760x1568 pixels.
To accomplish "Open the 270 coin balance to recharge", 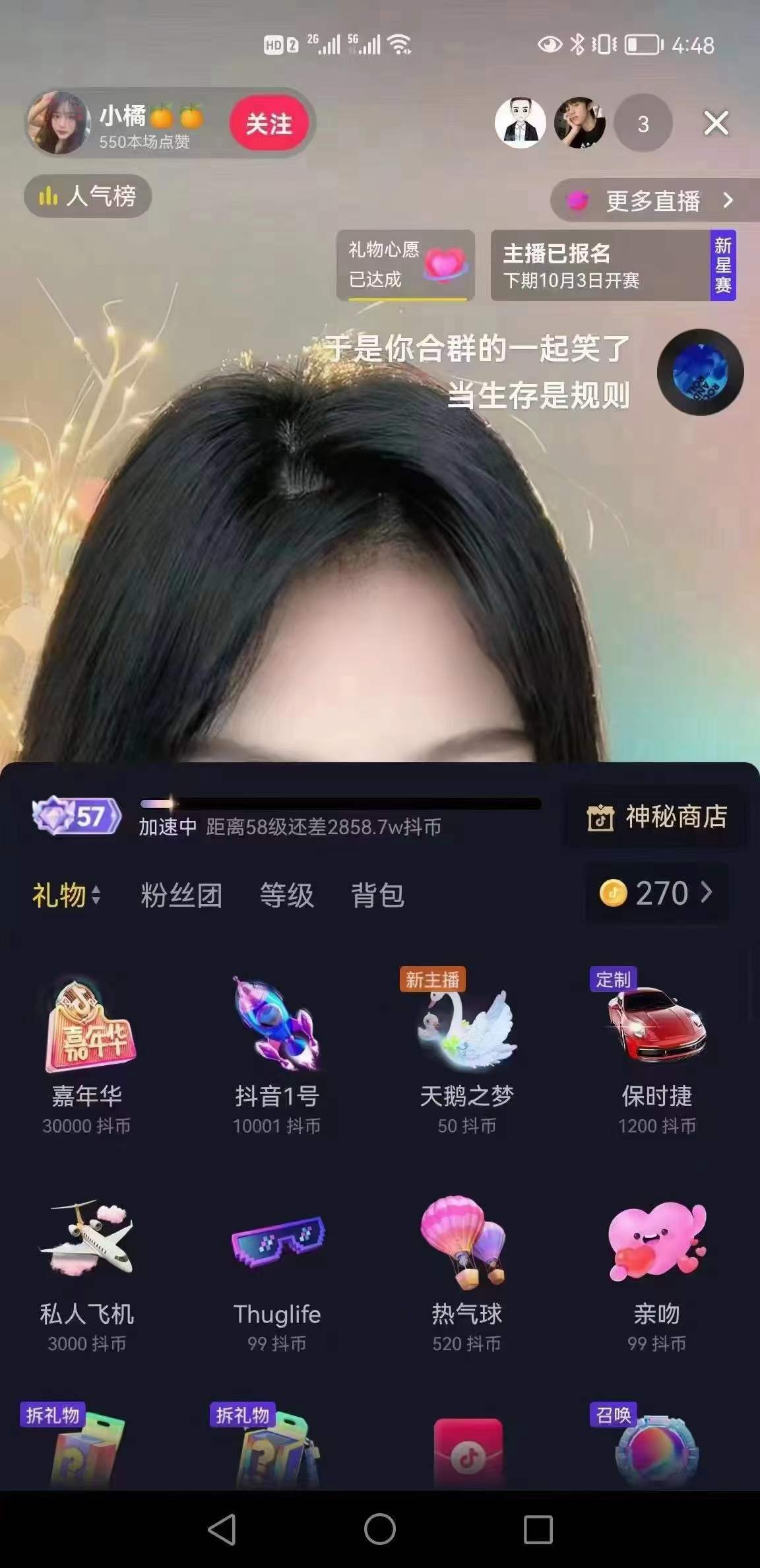I will pos(656,893).
